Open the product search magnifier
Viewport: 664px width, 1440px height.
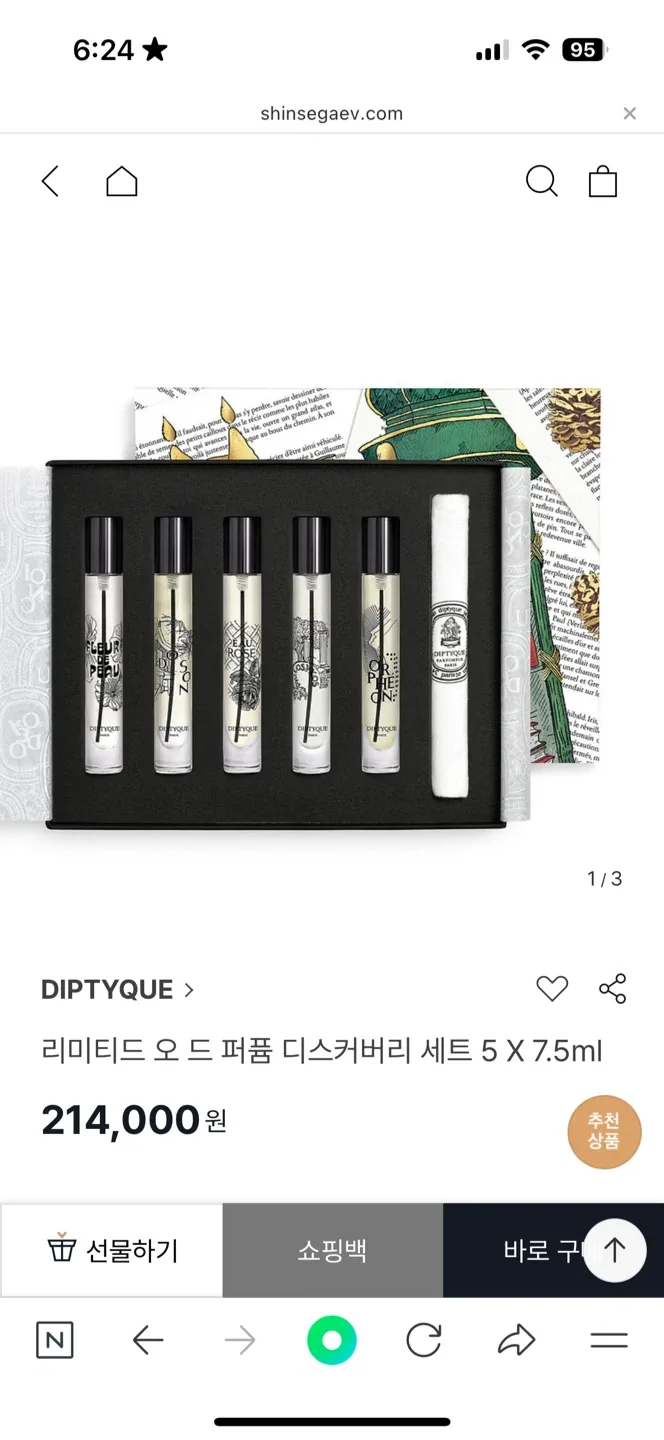pyautogui.click(x=541, y=181)
